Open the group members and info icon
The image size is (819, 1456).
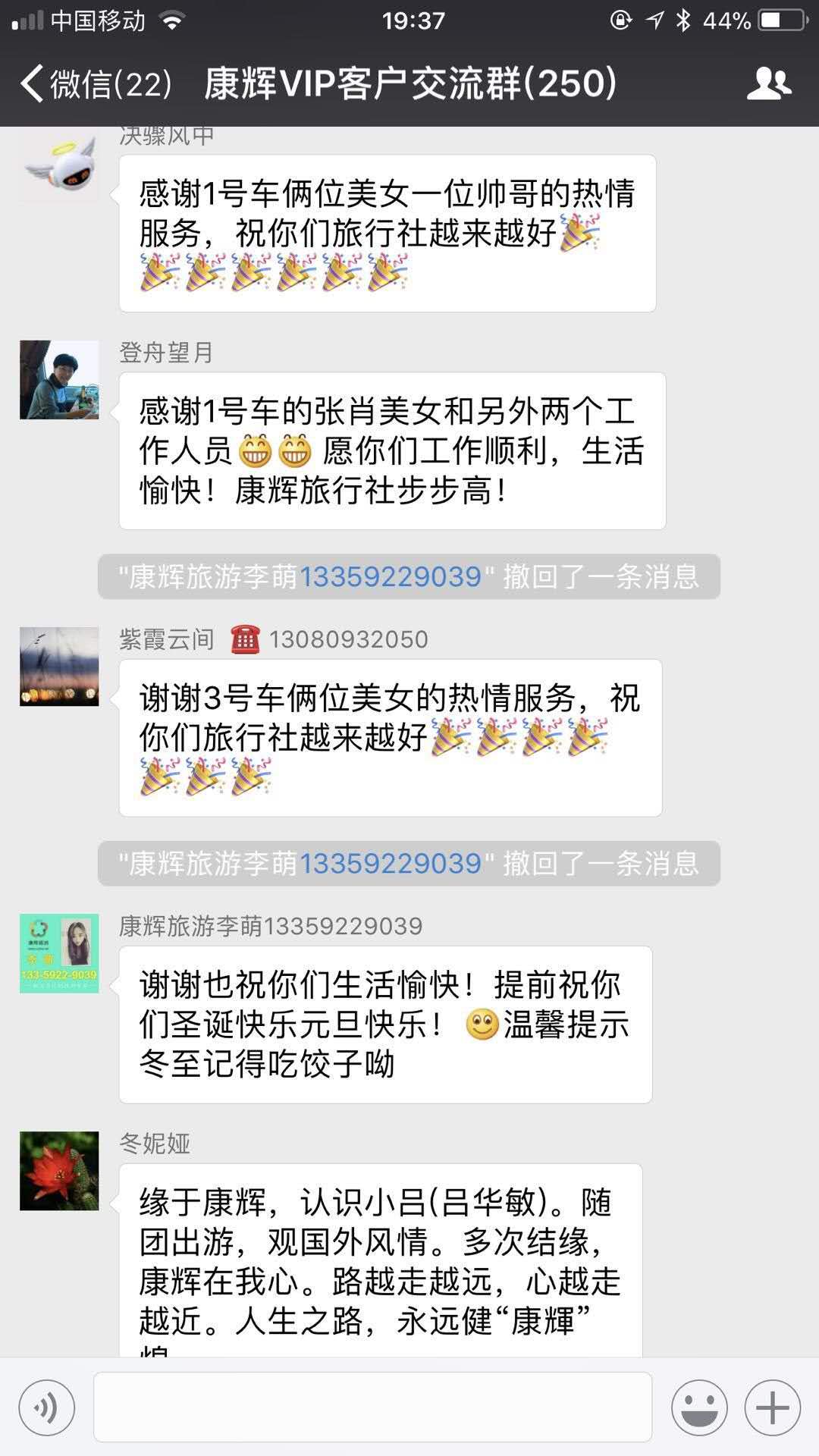coord(768,83)
